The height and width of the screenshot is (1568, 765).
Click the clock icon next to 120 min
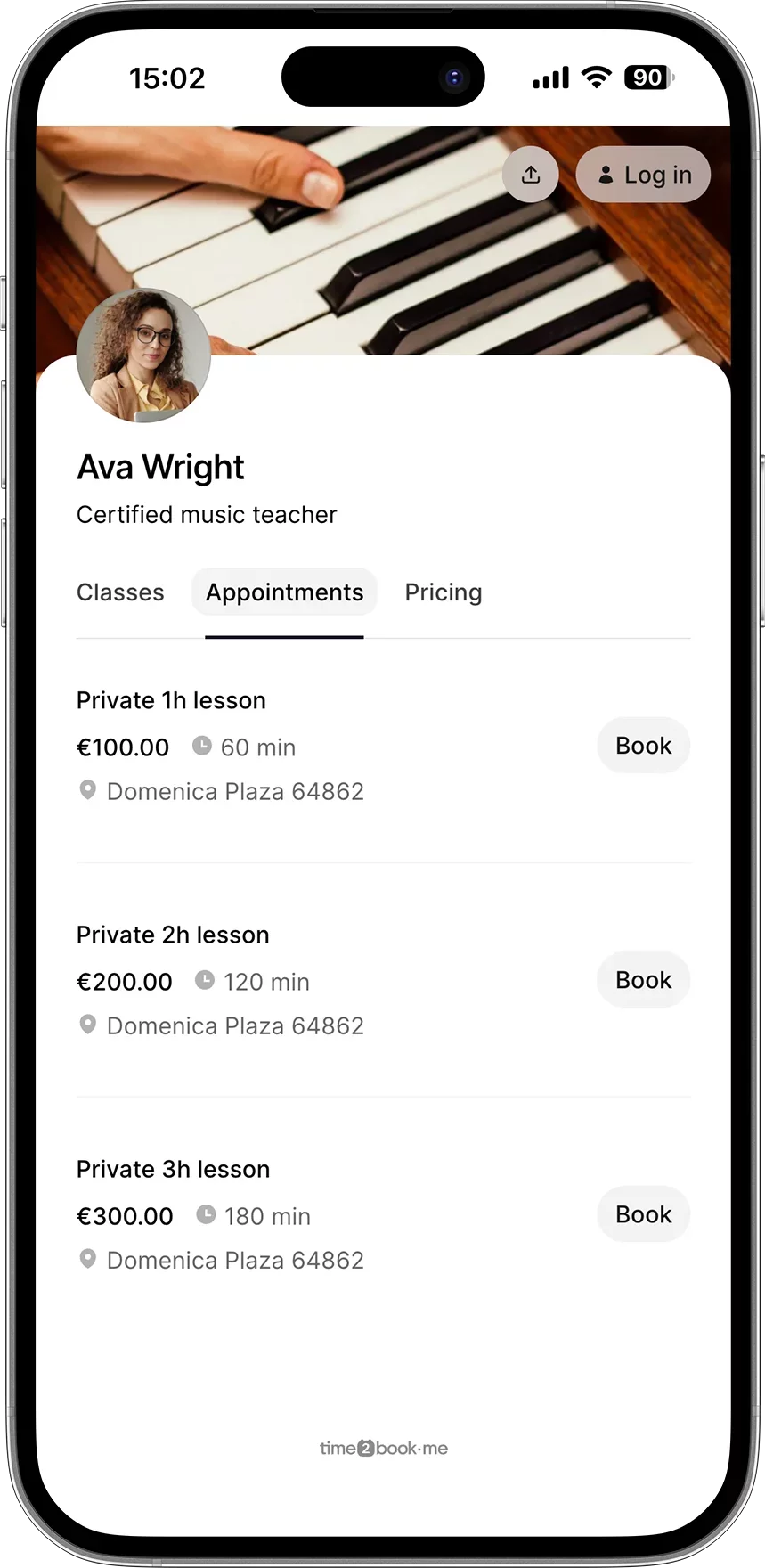[x=203, y=981]
